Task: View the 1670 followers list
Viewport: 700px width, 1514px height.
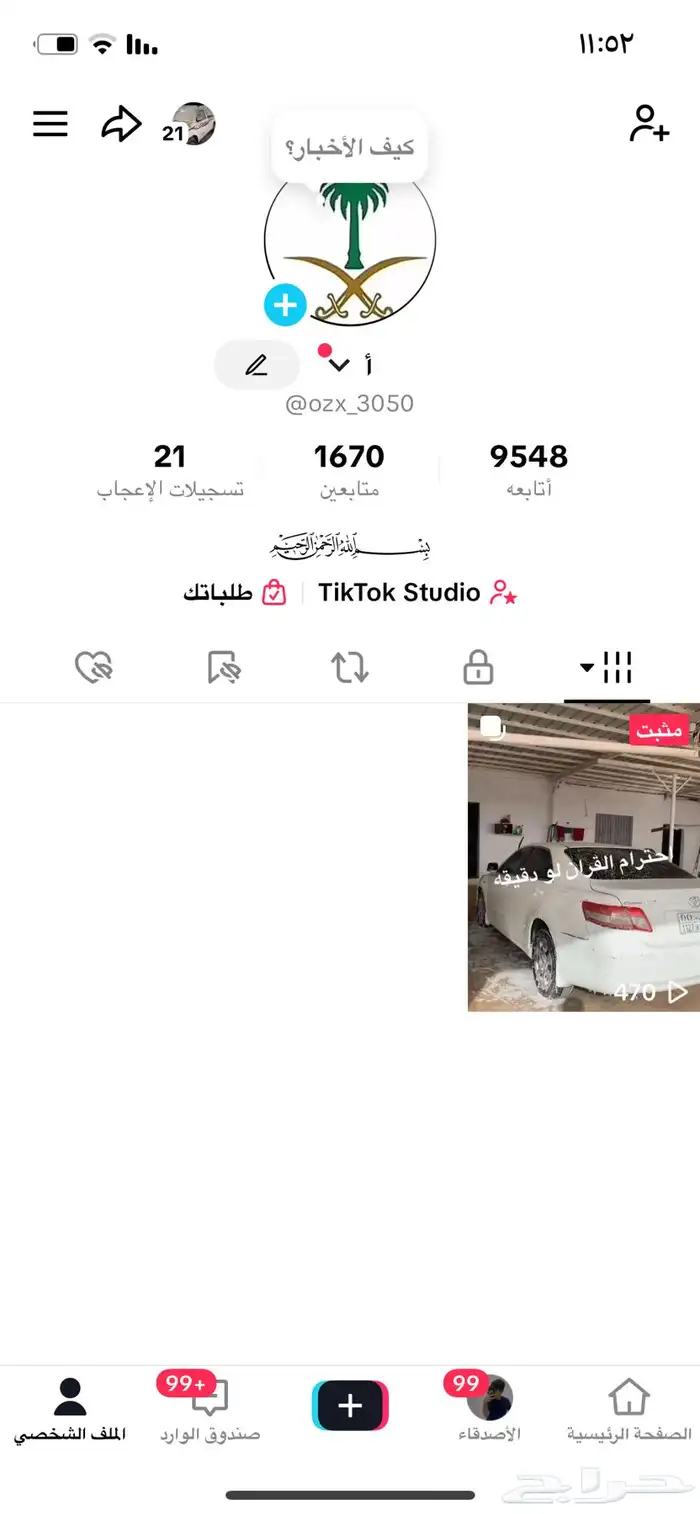Action: coord(349,469)
